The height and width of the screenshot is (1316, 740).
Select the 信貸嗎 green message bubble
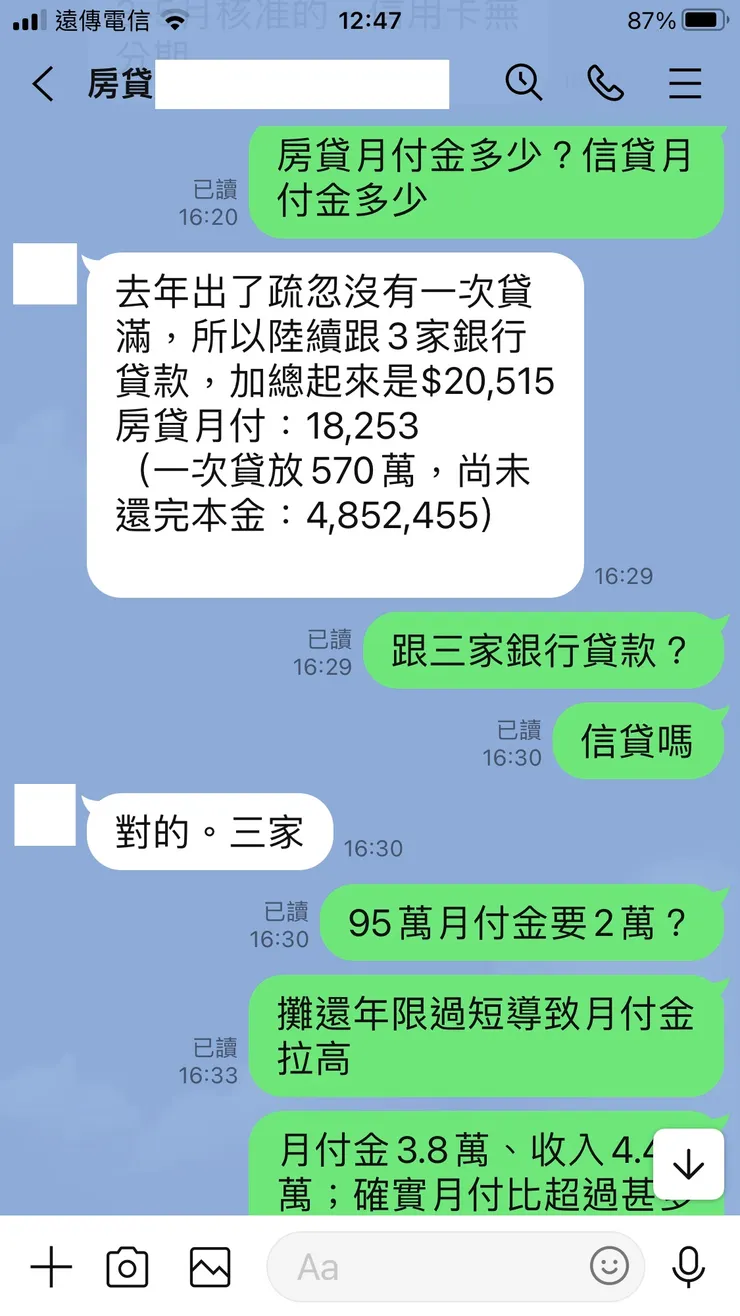pos(638,740)
